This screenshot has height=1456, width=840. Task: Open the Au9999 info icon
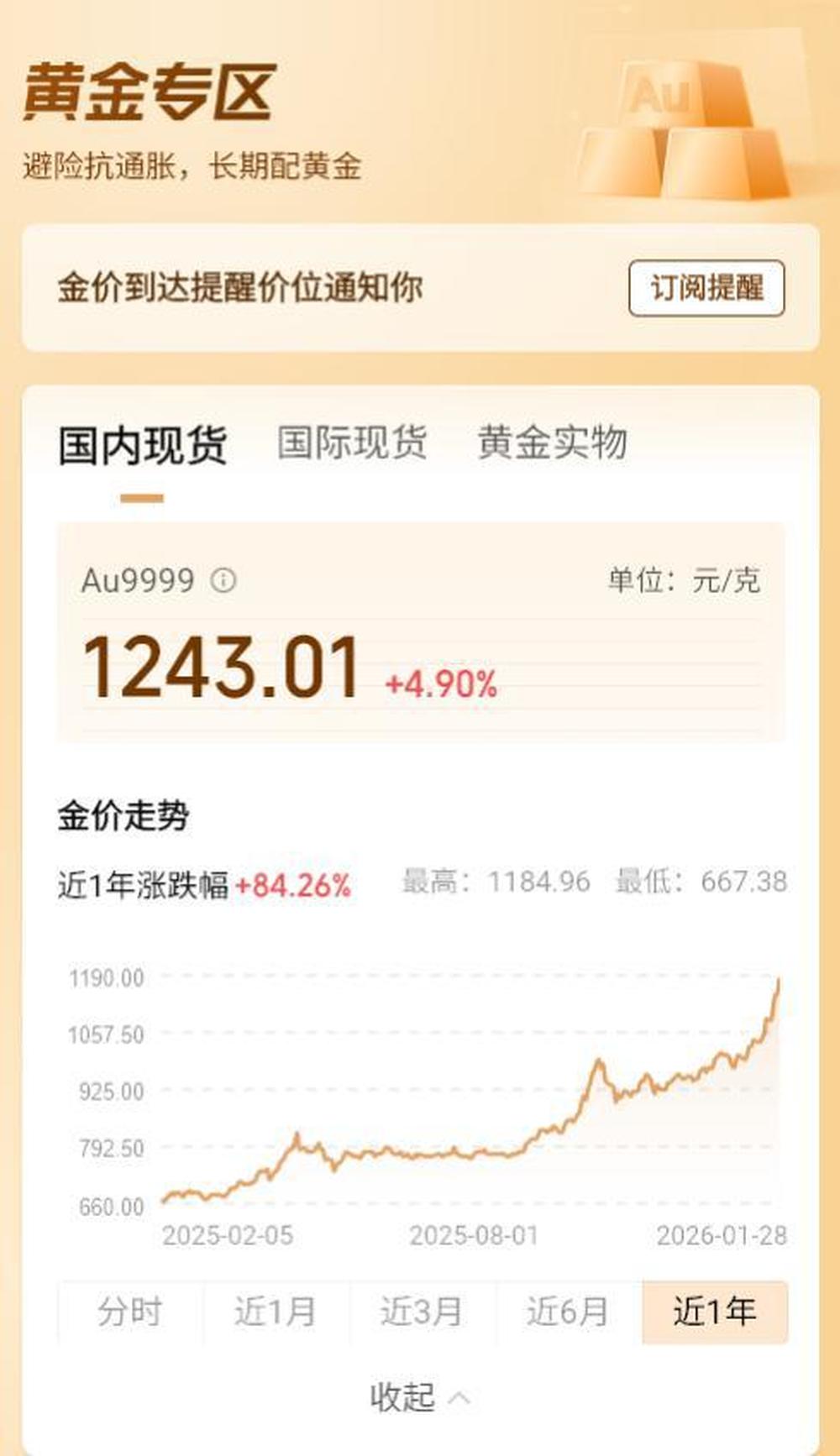pyautogui.click(x=223, y=580)
